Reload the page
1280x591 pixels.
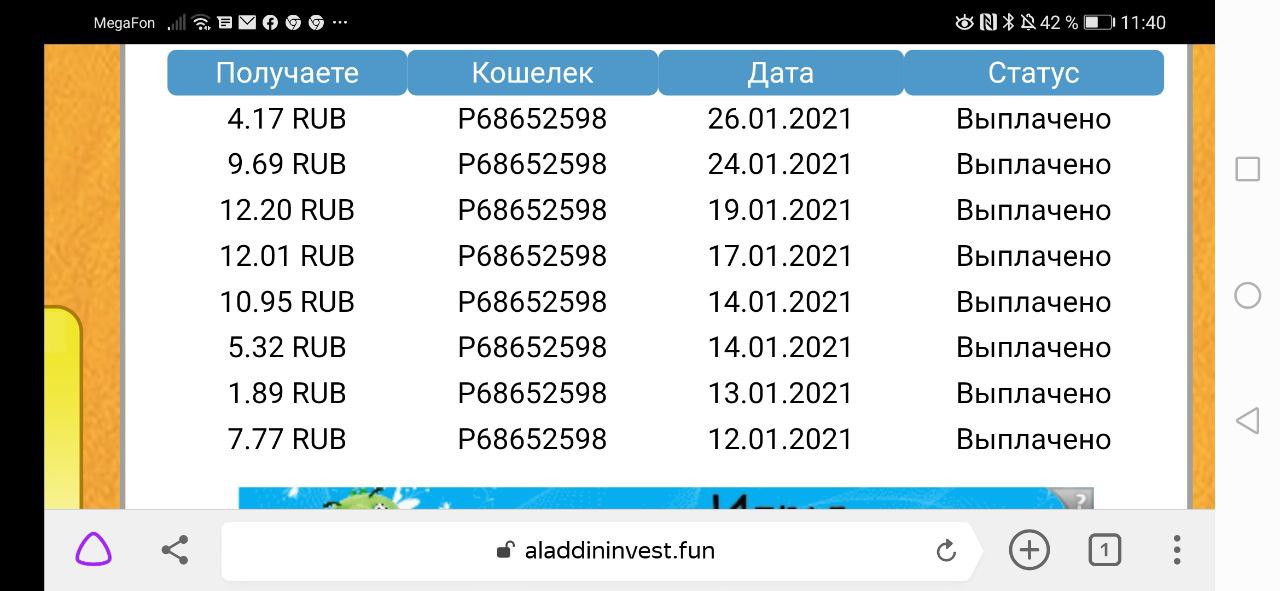(945, 551)
